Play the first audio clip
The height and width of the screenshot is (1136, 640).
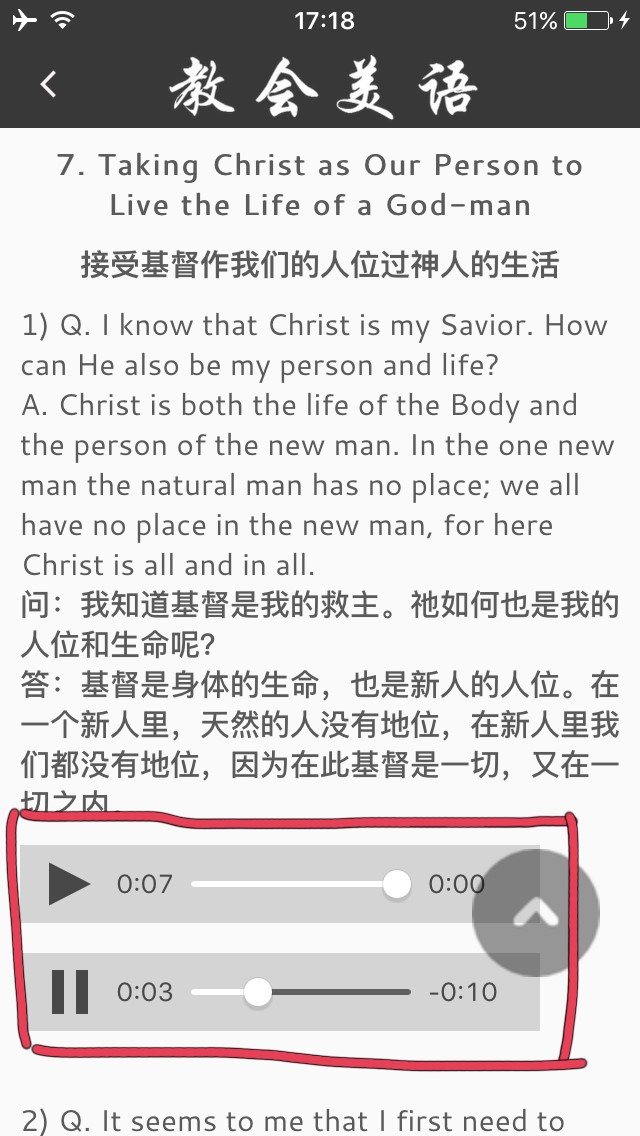(x=69, y=884)
